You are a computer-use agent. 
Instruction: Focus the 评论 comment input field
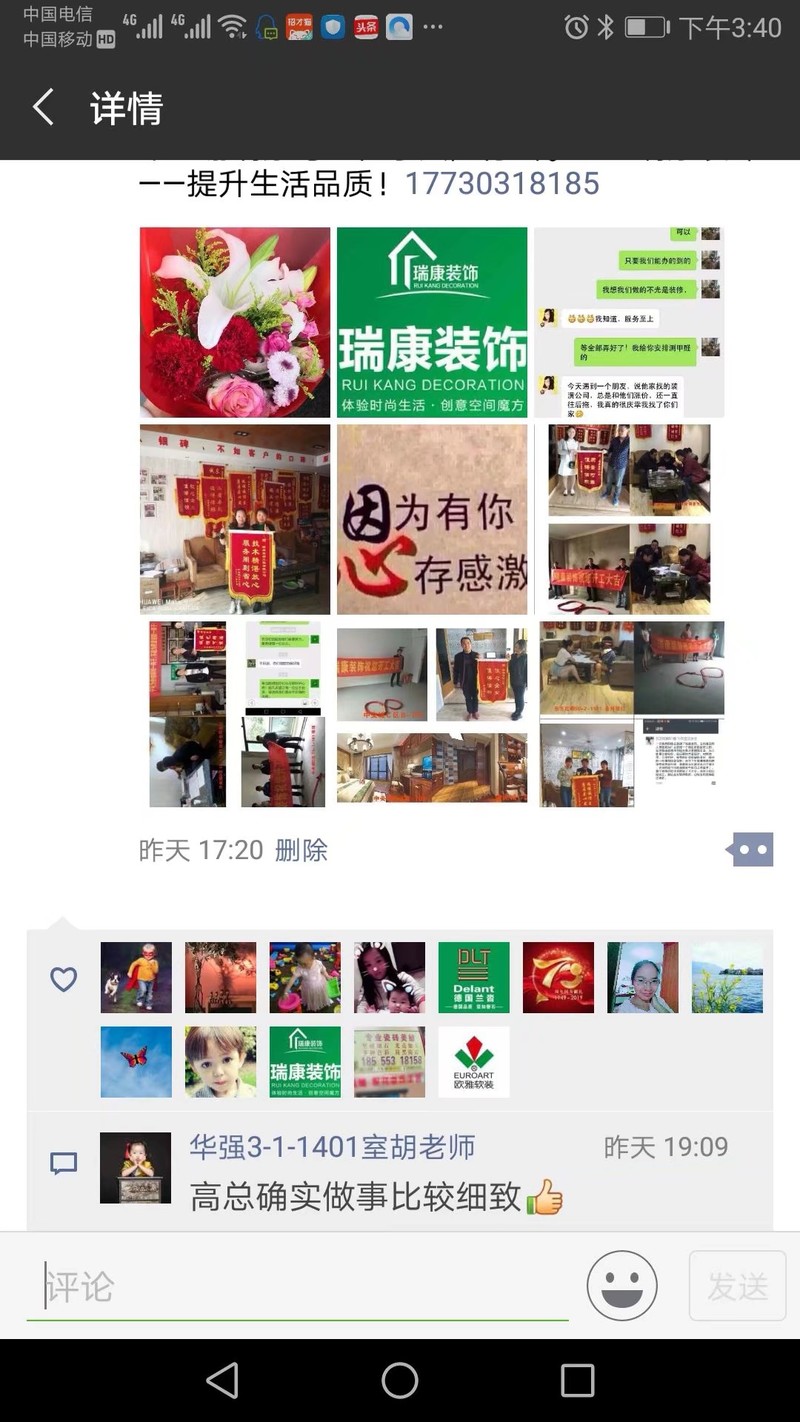coord(300,1286)
